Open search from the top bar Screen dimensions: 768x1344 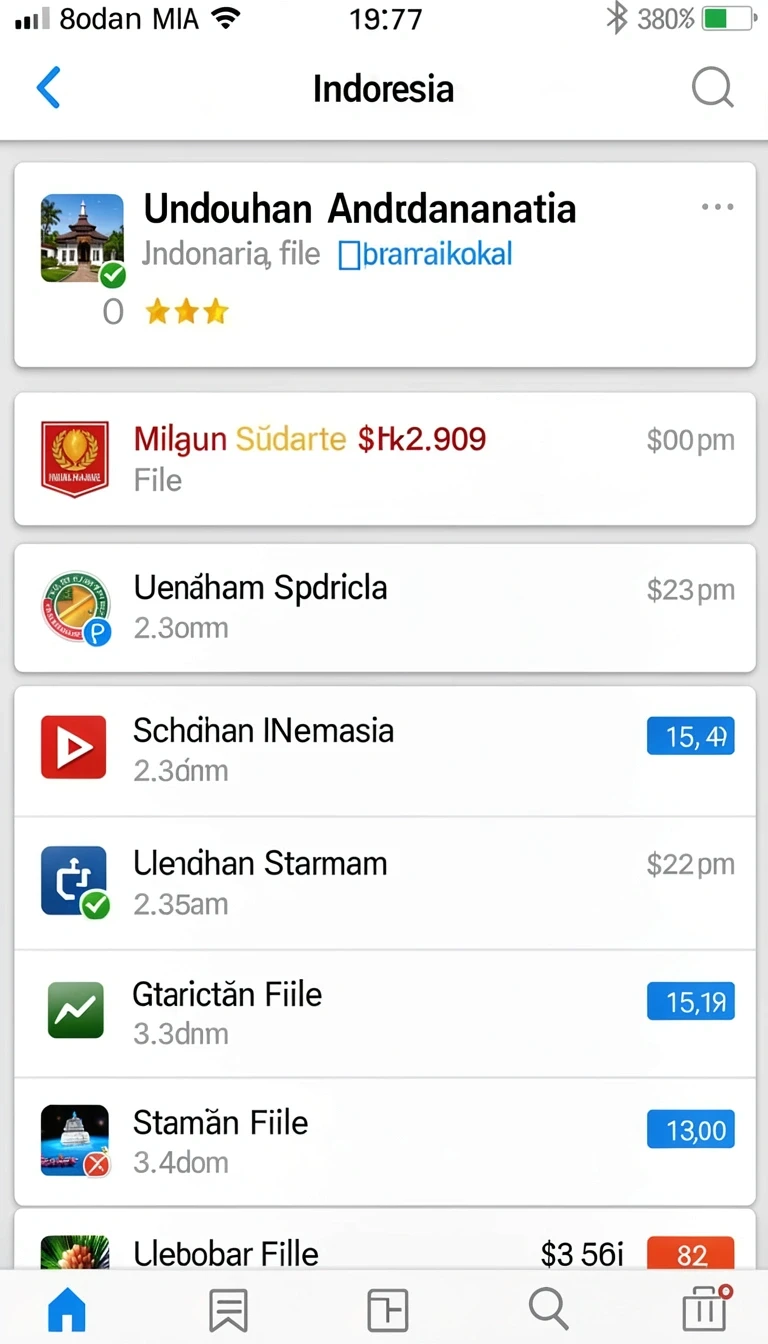(x=712, y=88)
